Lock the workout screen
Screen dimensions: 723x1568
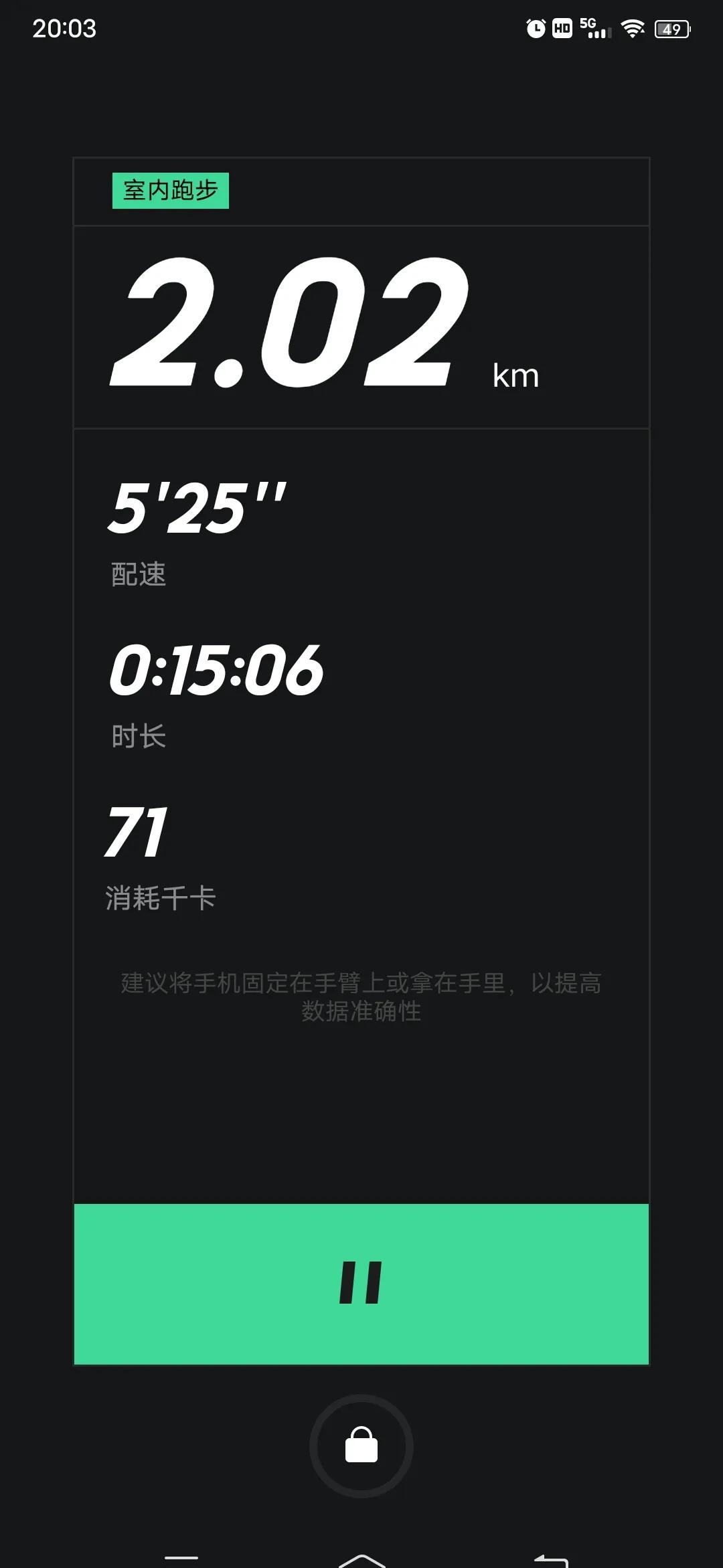pyautogui.click(x=361, y=1446)
